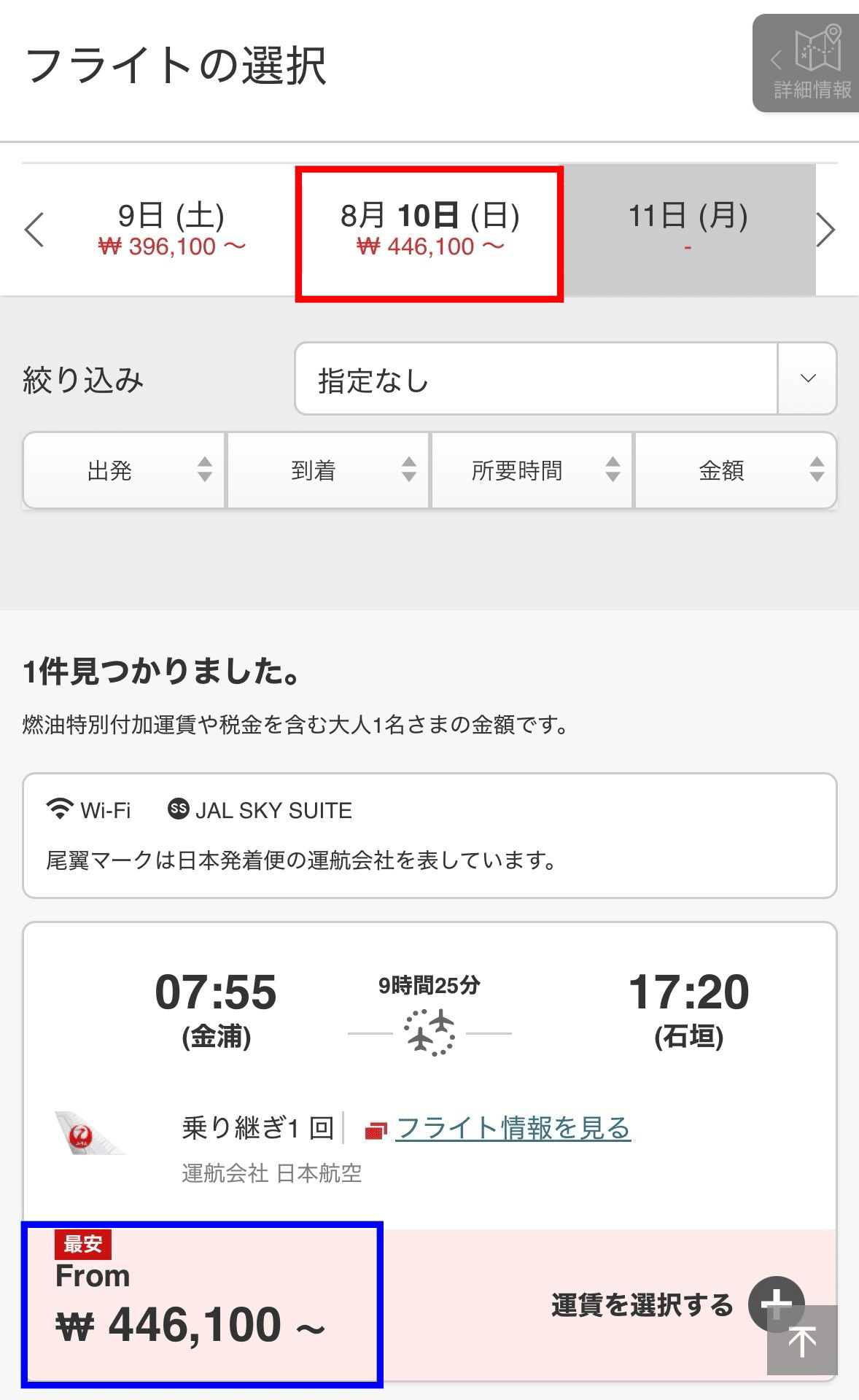Select the 11日 (月) date tab

coord(689,230)
